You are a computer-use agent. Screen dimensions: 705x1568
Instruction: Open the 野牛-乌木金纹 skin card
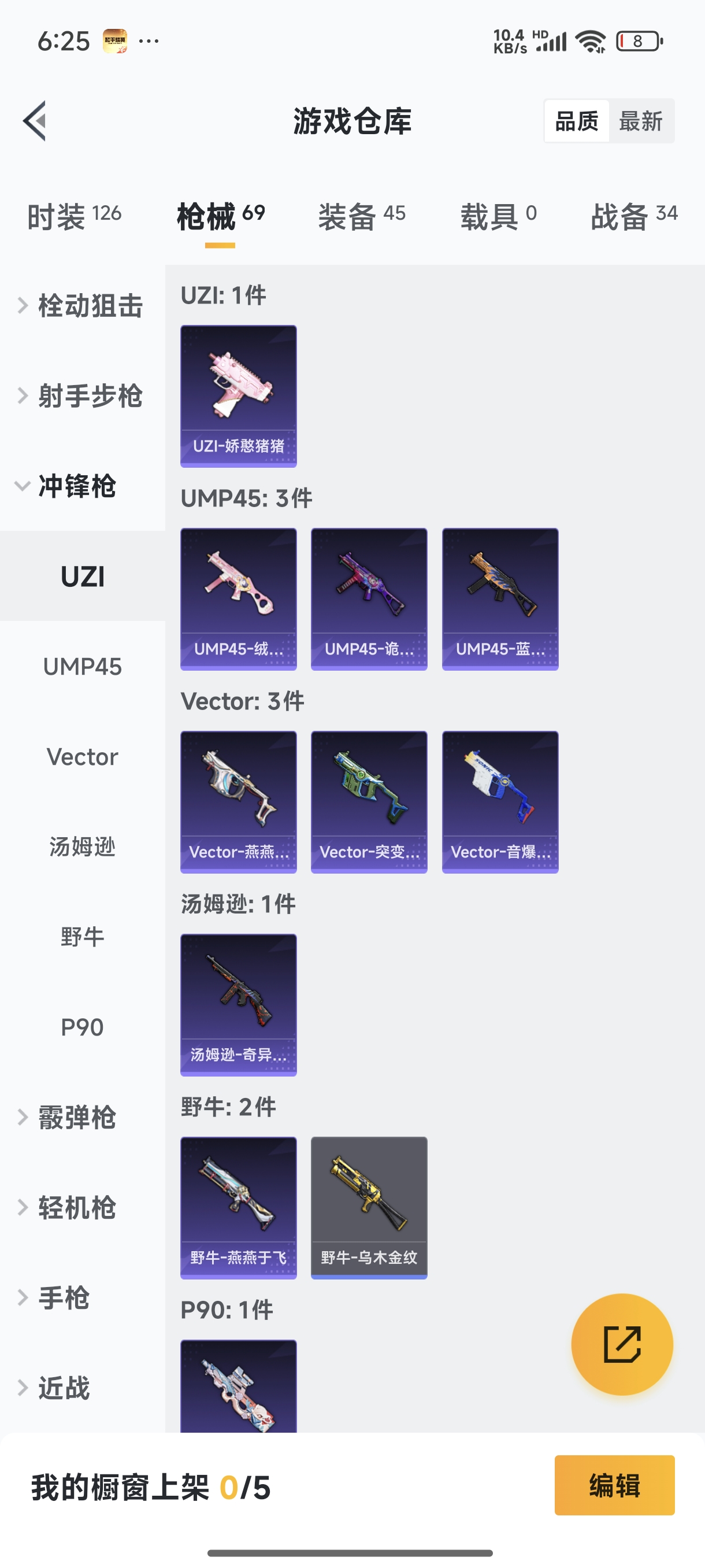[369, 1208]
